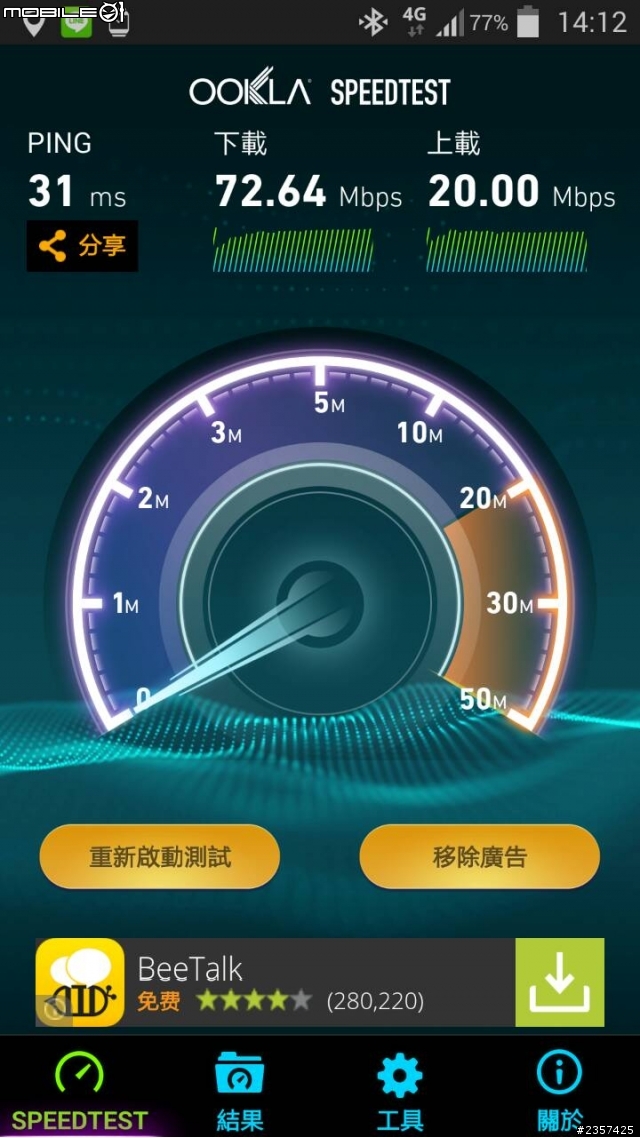Download BeeTalk from the ad banner
This screenshot has width=640, height=1138.
point(559,982)
